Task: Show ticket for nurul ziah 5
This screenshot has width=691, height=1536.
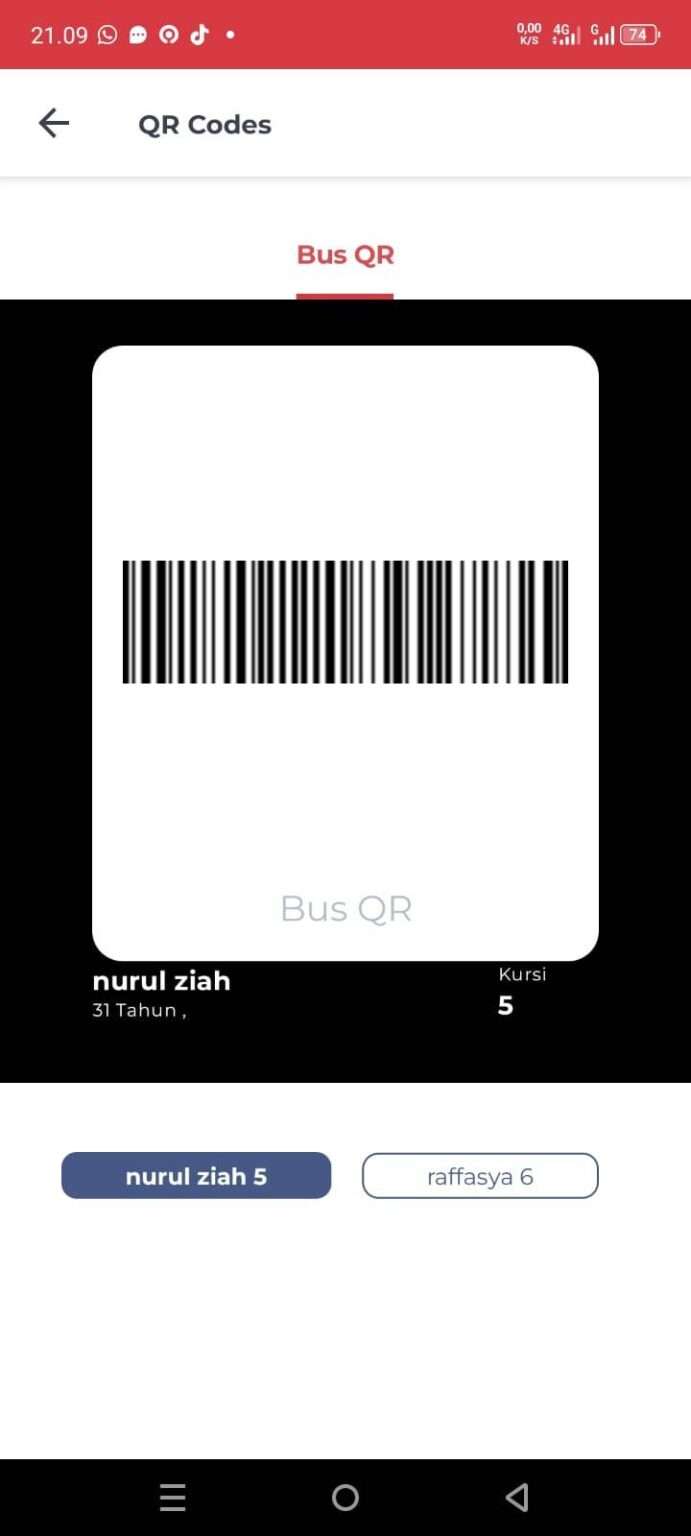Action: coord(196,1176)
